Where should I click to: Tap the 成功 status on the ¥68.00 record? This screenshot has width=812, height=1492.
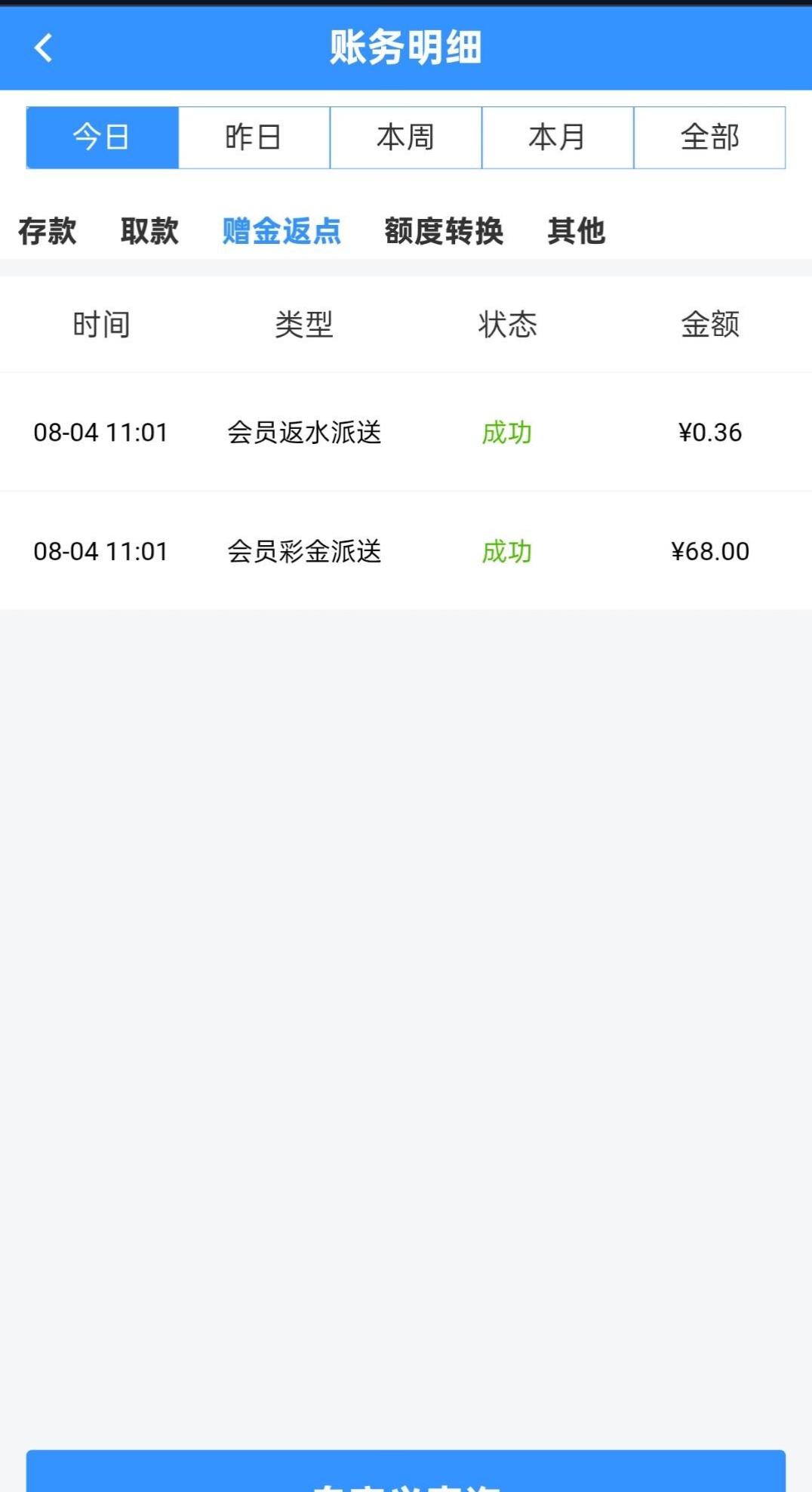click(x=507, y=552)
